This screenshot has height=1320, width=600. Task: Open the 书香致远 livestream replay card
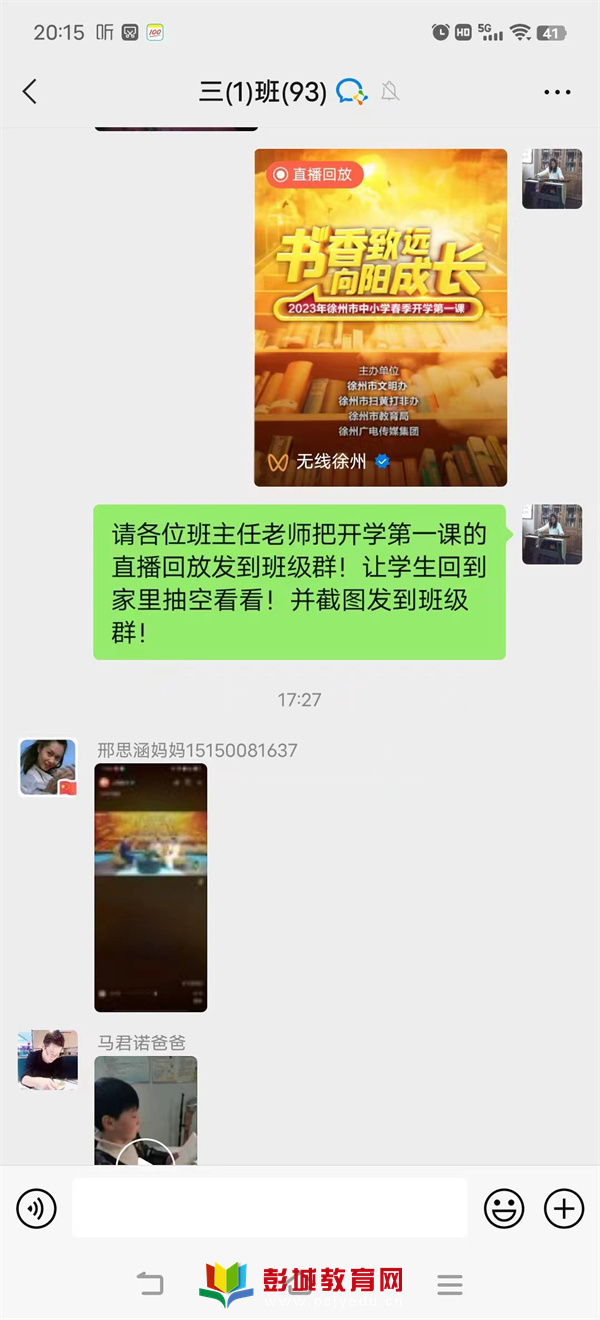click(x=380, y=317)
